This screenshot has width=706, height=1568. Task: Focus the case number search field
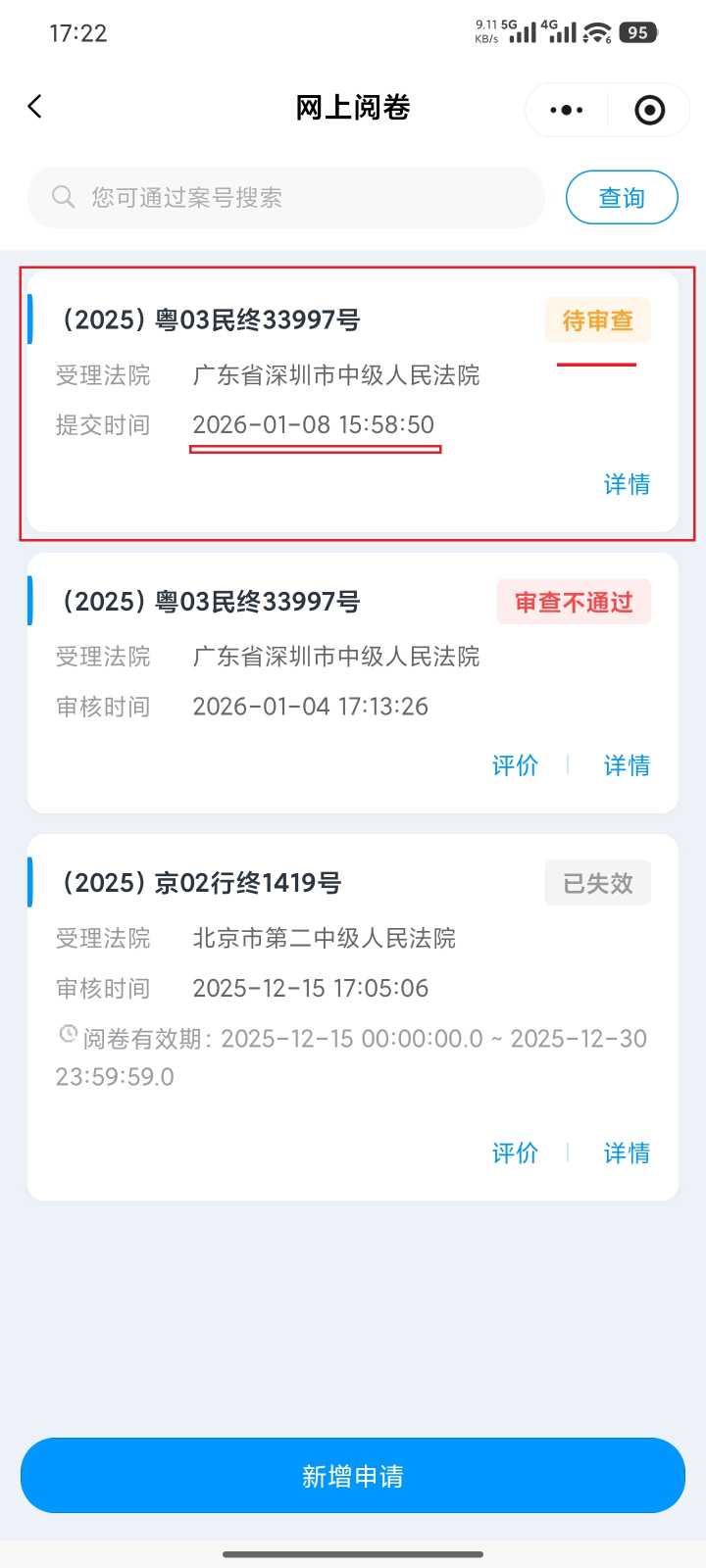(294, 198)
